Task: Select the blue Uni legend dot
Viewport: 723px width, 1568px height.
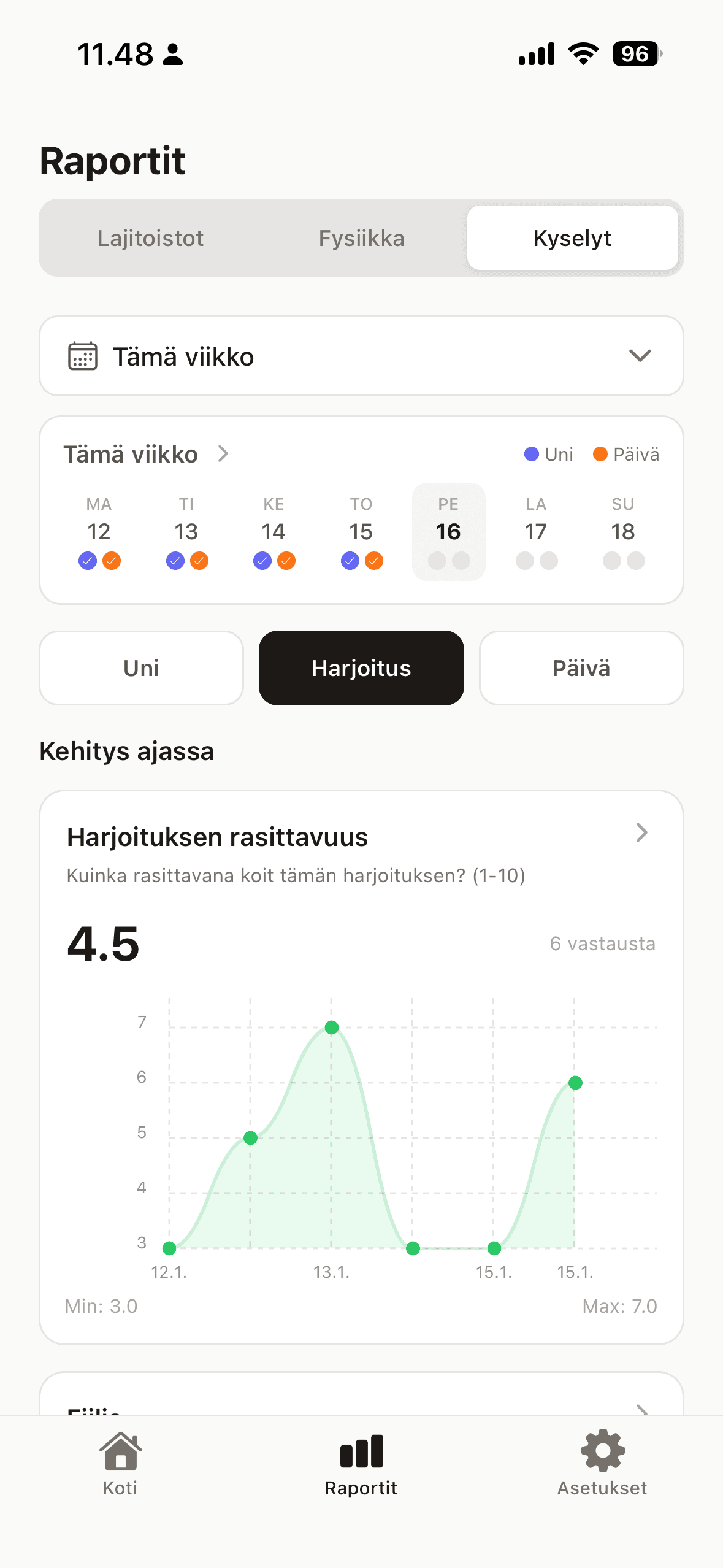Action: [x=531, y=454]
